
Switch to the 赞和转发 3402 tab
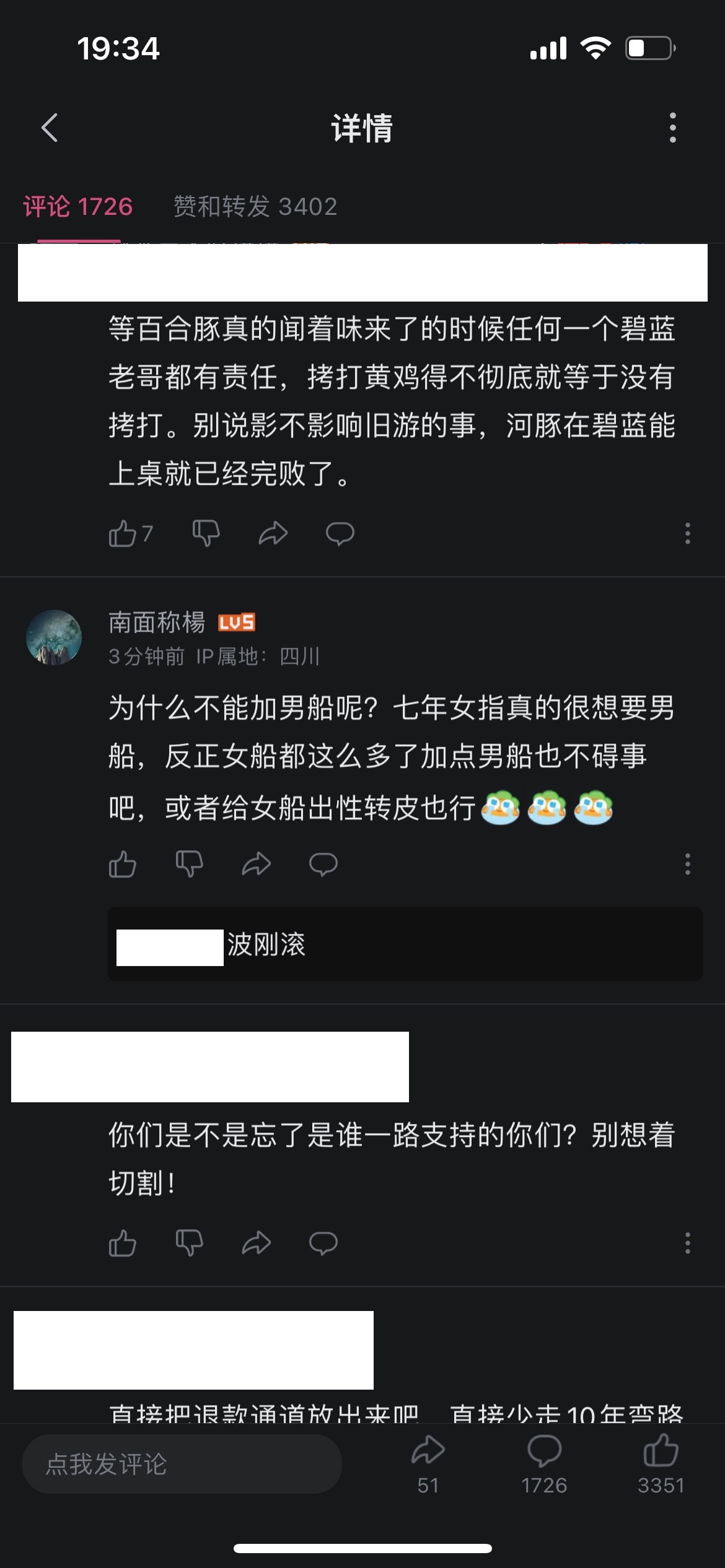click(x=255, y=207)
